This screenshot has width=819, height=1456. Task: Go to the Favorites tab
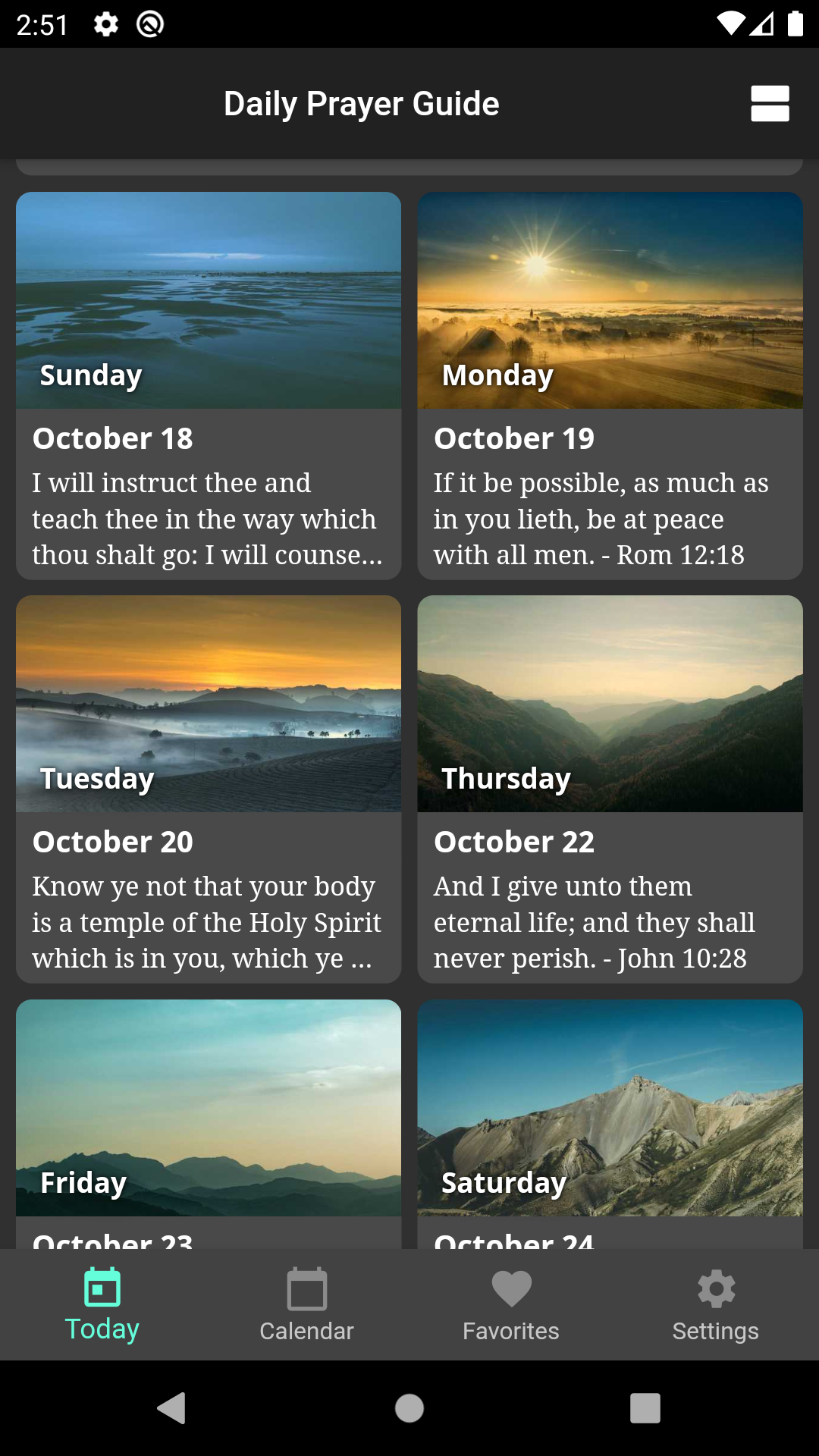click(512, 1305)
